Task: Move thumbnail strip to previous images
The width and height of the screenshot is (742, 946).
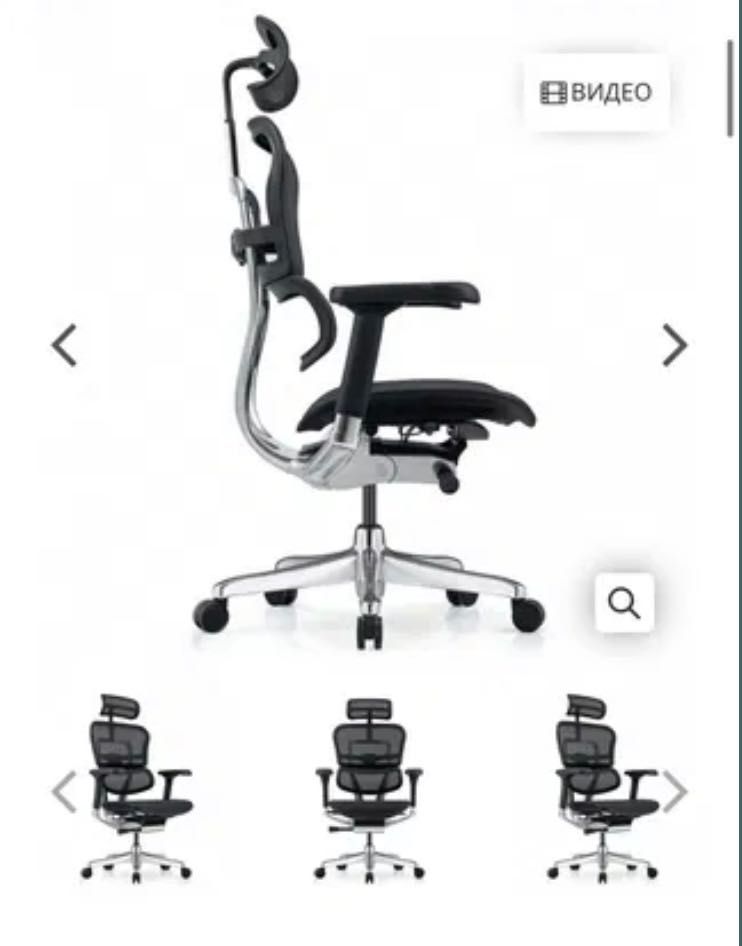Action: (64, 792)
